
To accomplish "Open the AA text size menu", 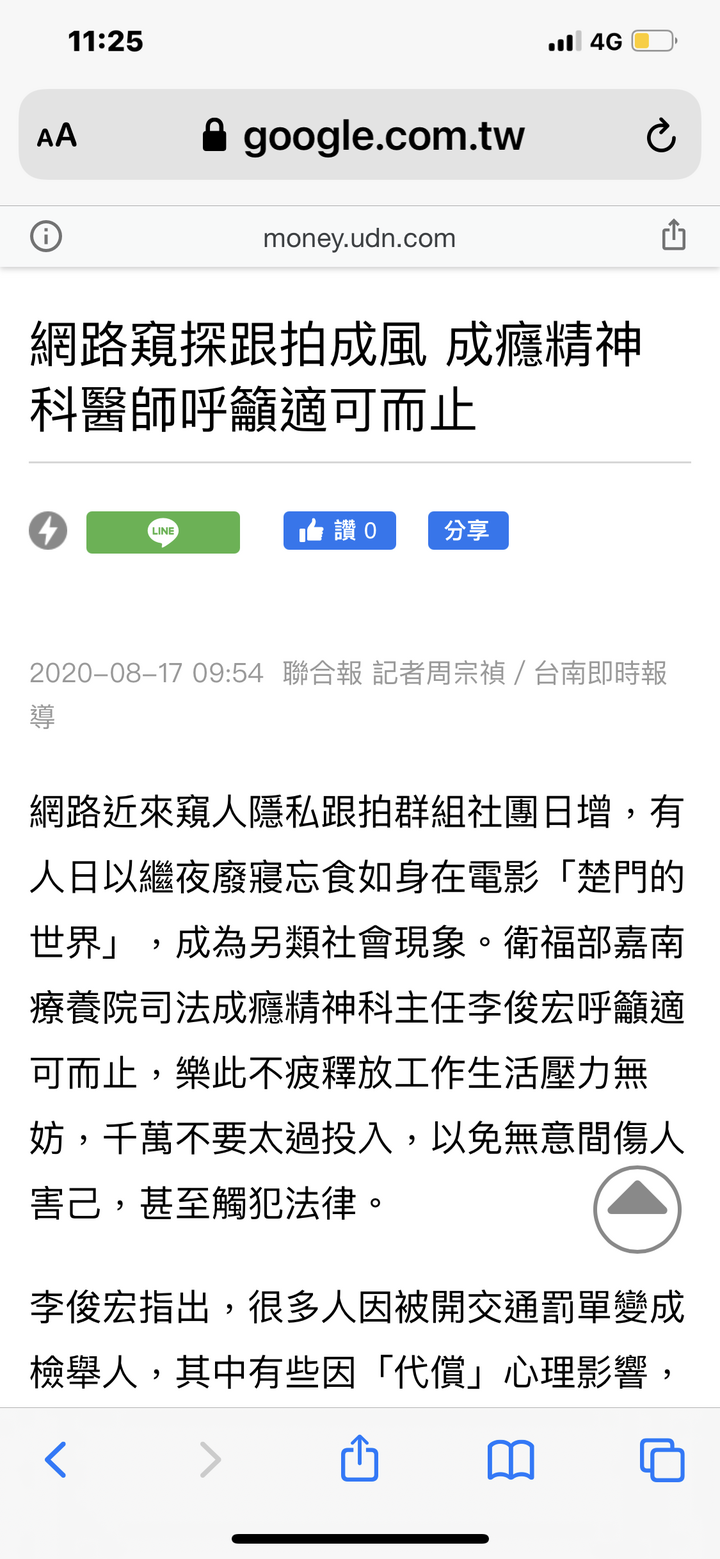I will [57, 136].
